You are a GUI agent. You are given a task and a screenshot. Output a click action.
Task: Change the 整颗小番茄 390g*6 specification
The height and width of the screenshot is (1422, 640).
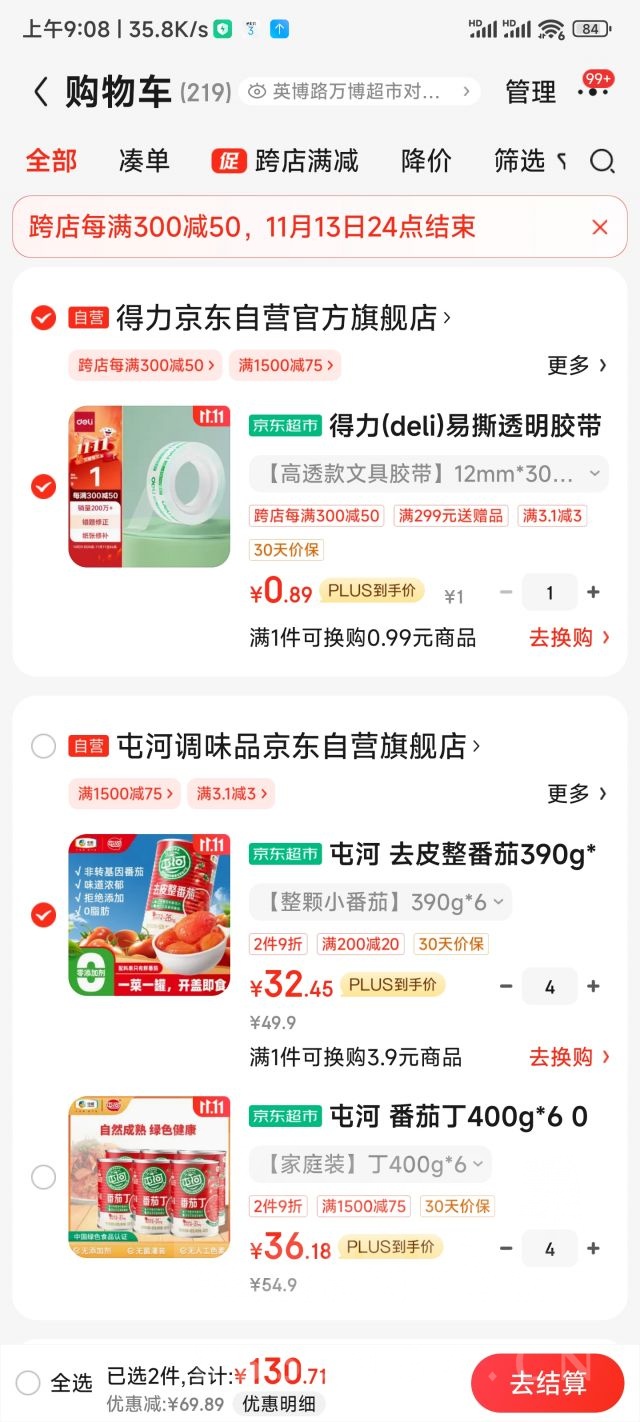(x=380, y=903)
